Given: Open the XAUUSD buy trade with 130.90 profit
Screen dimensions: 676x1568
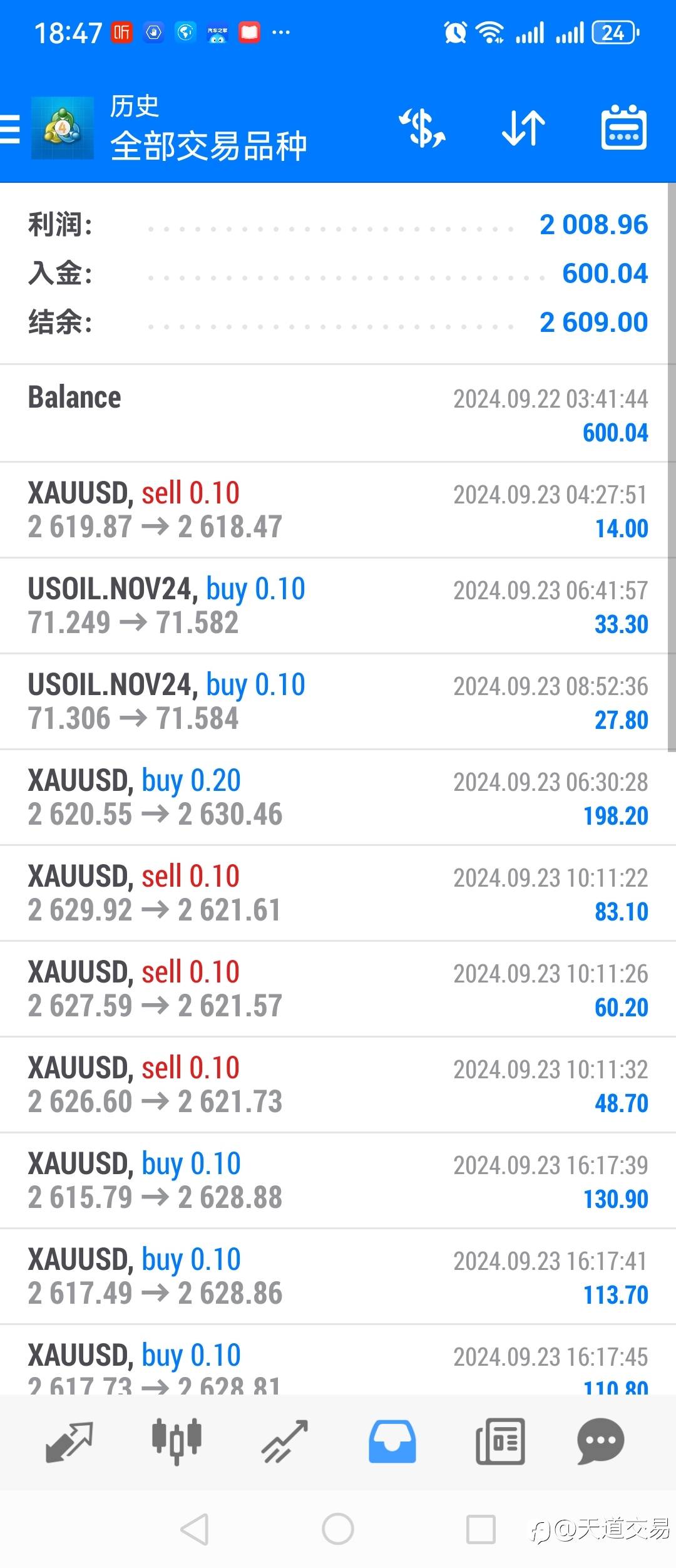Looking at the screenshot, I should 338,1181.
